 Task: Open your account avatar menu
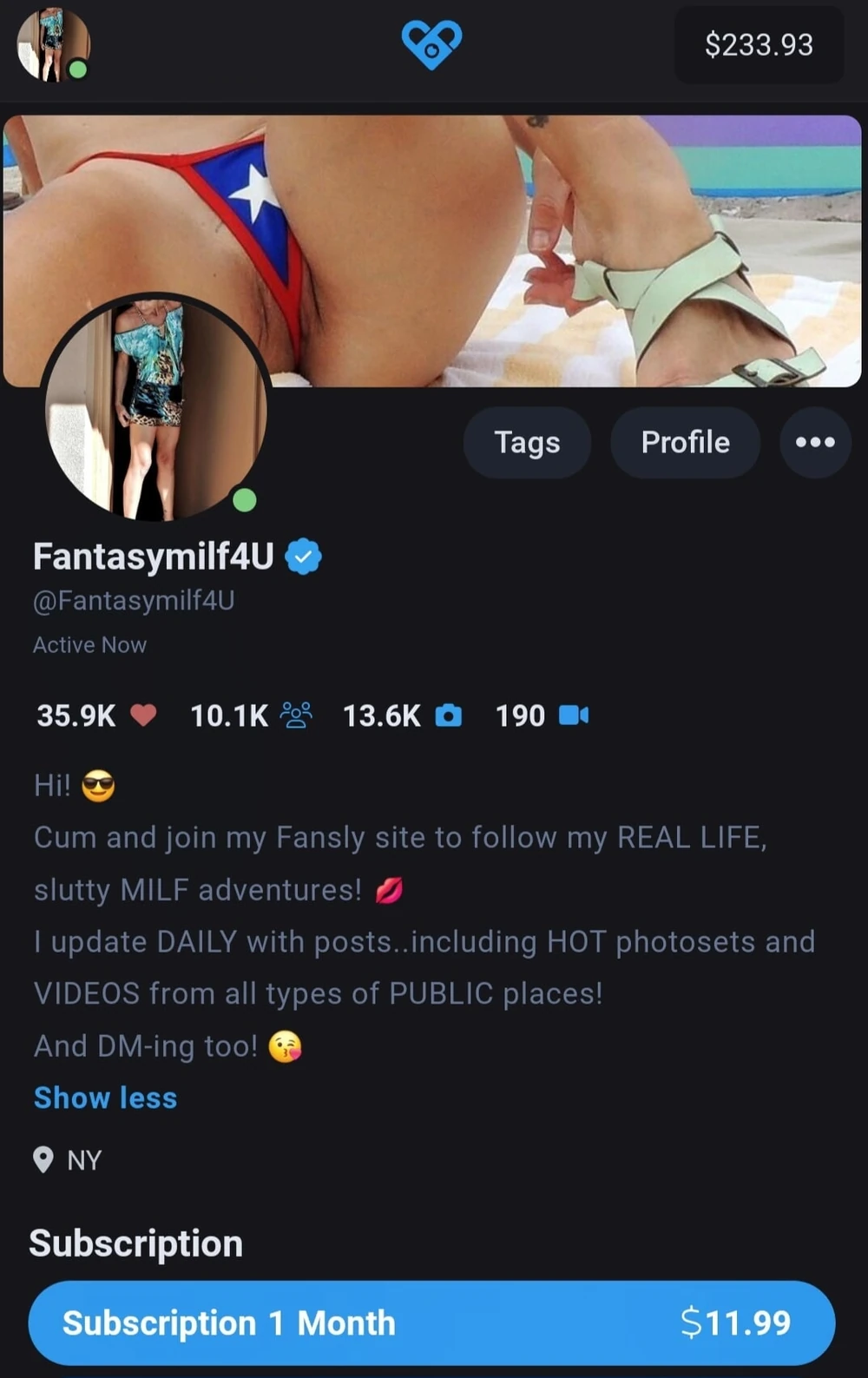click(x=53, y=45)
